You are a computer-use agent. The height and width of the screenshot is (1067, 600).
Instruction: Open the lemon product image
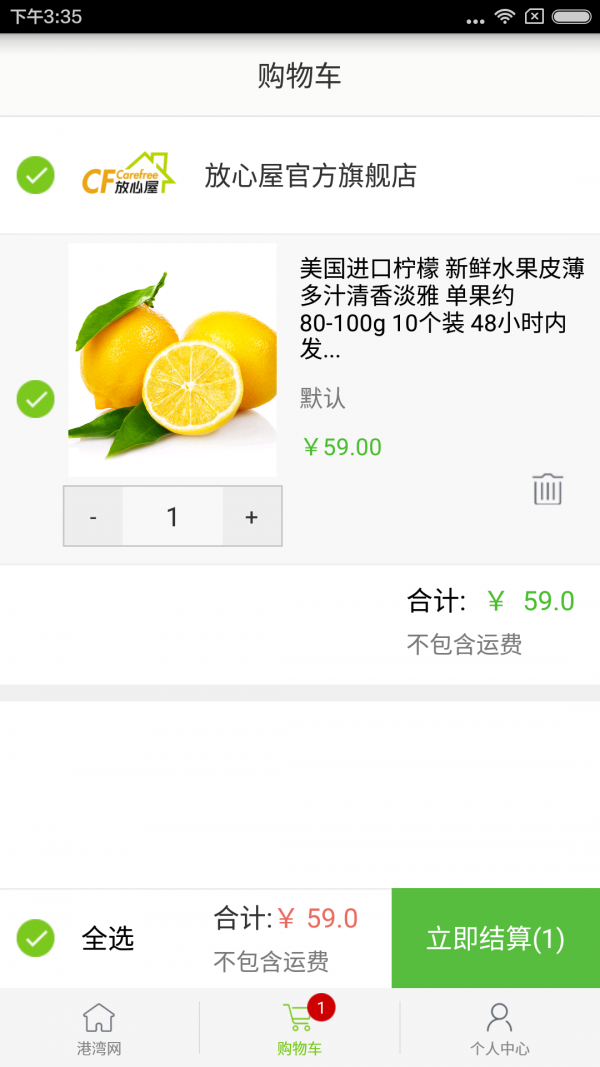(172, 360)
